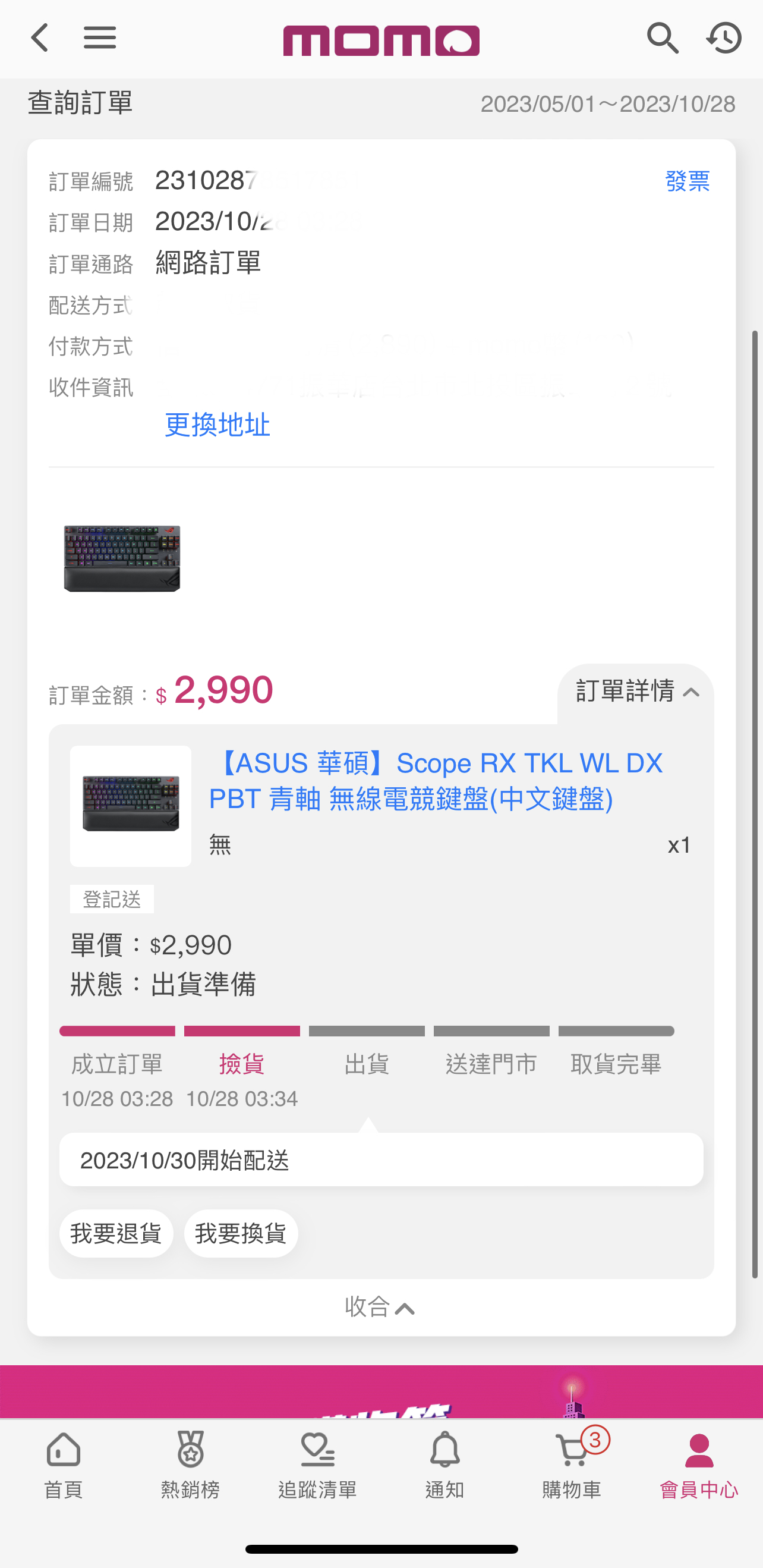Viewport: 763px width, 1568px height.
Task: Collapse the 訂單詳情 order details
Action: (x=636, y=692)
